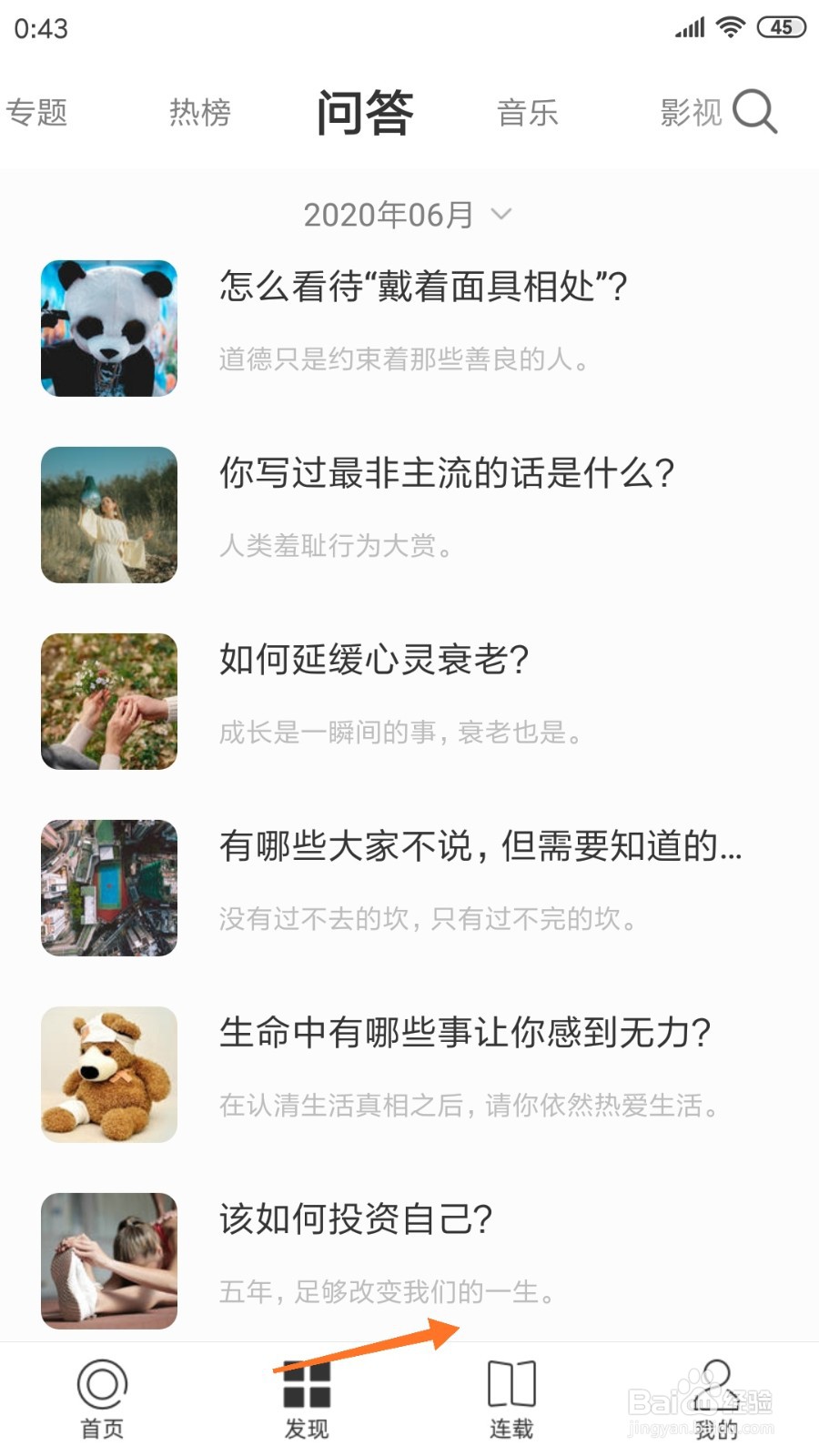Open the 我的 profile icon
This screenshot has height=1456, width=819.
[715, 1385]
